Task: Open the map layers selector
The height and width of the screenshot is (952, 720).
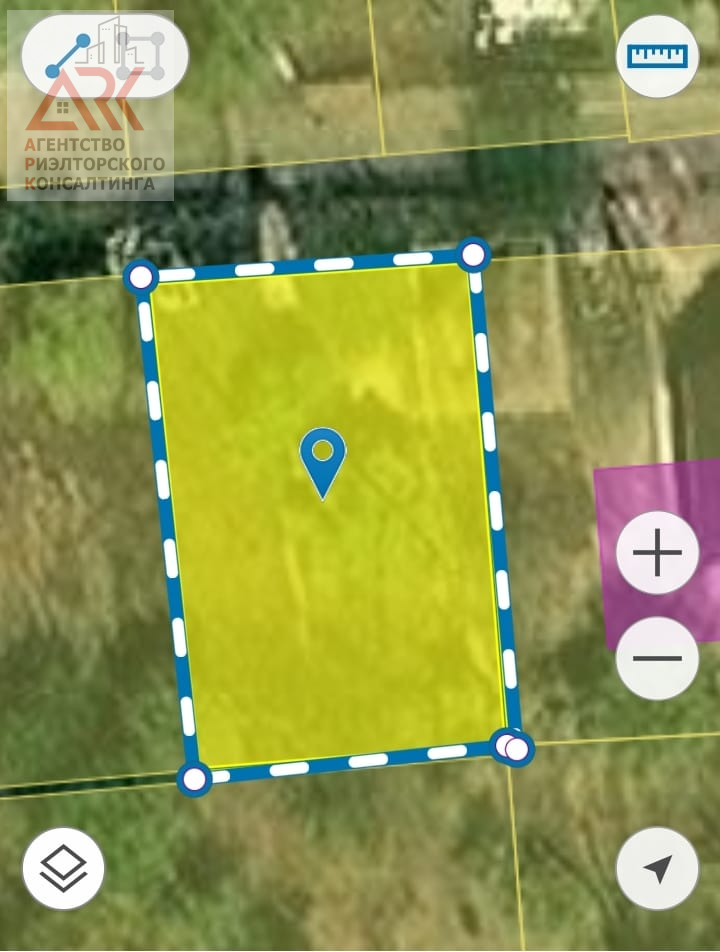Action: tap(64, 868)
